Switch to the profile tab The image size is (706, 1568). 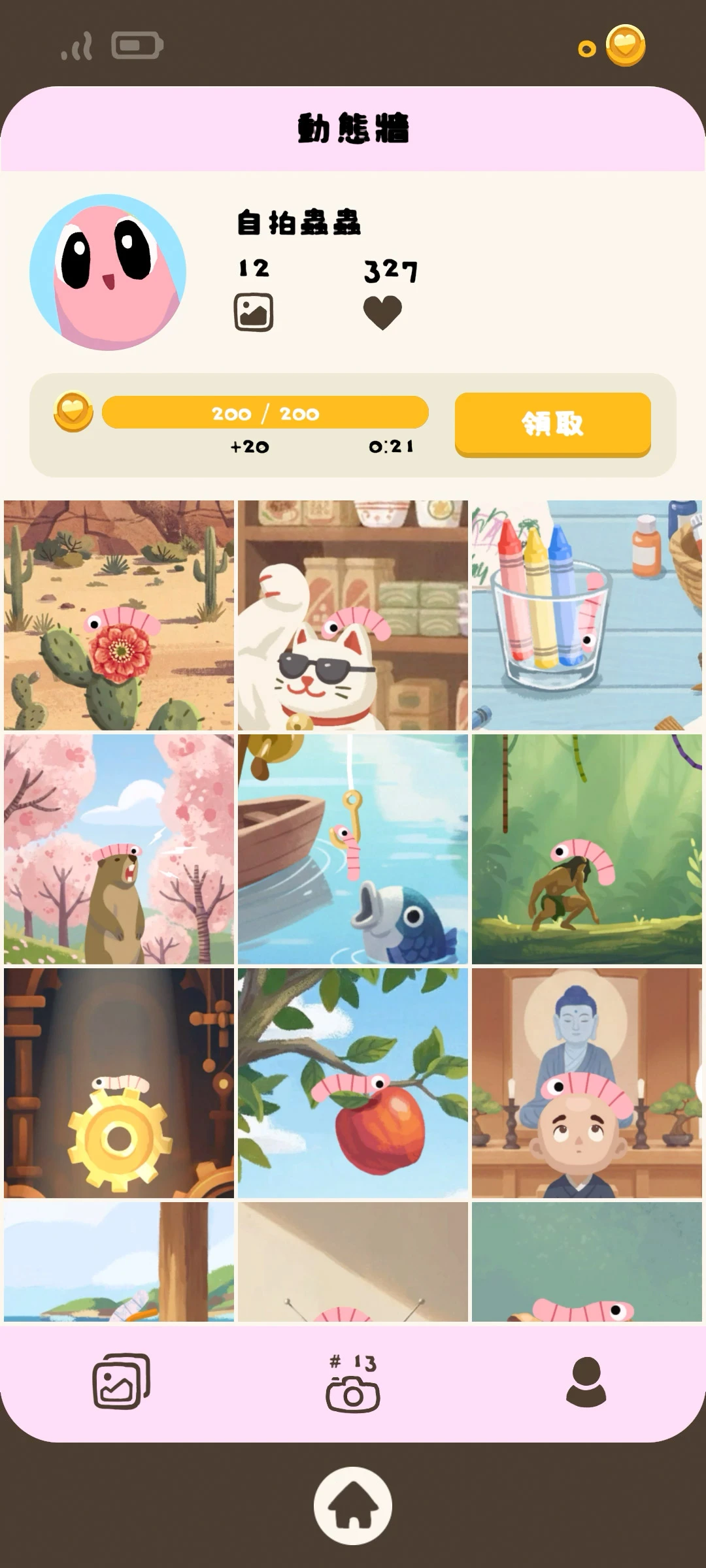[x=586, y=1381]
